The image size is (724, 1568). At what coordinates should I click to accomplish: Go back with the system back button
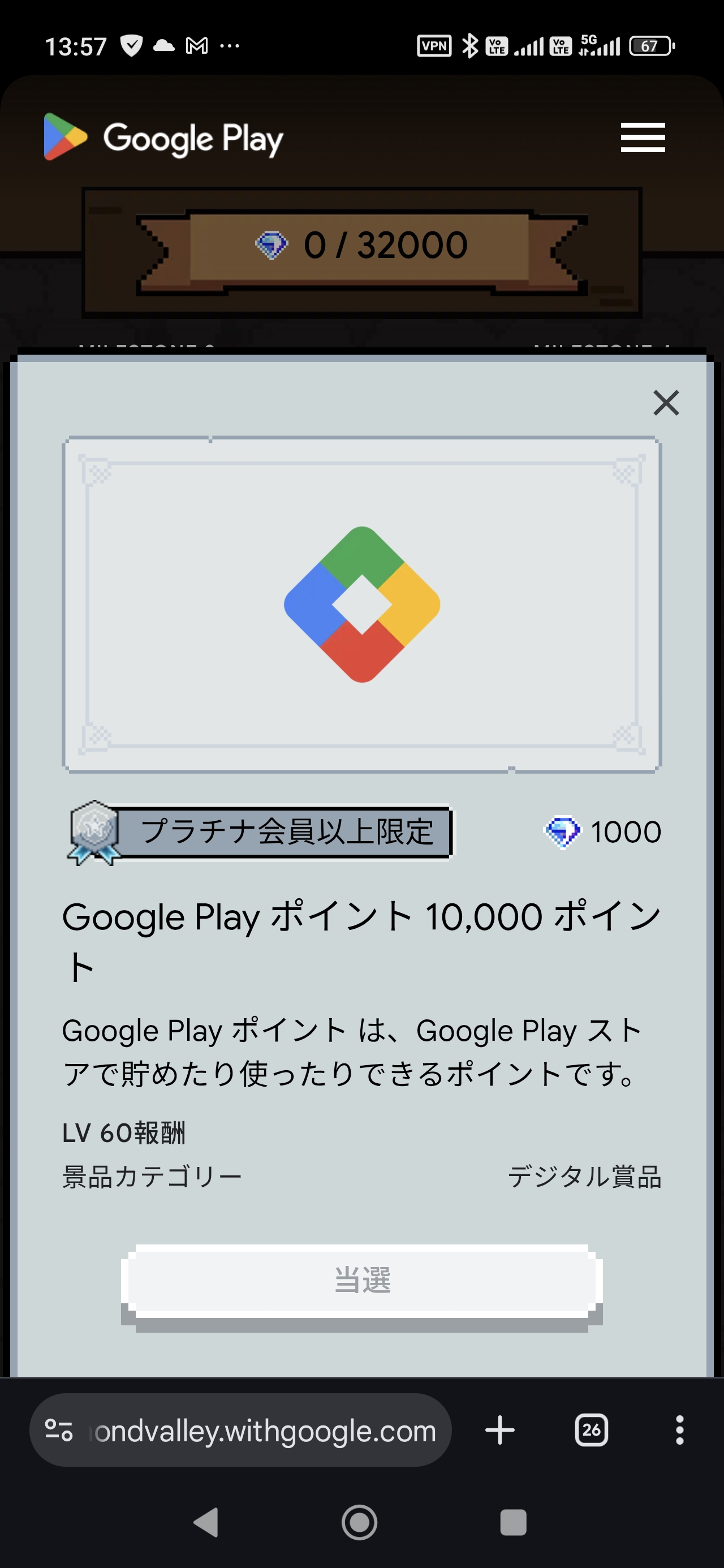[206, 1523]
